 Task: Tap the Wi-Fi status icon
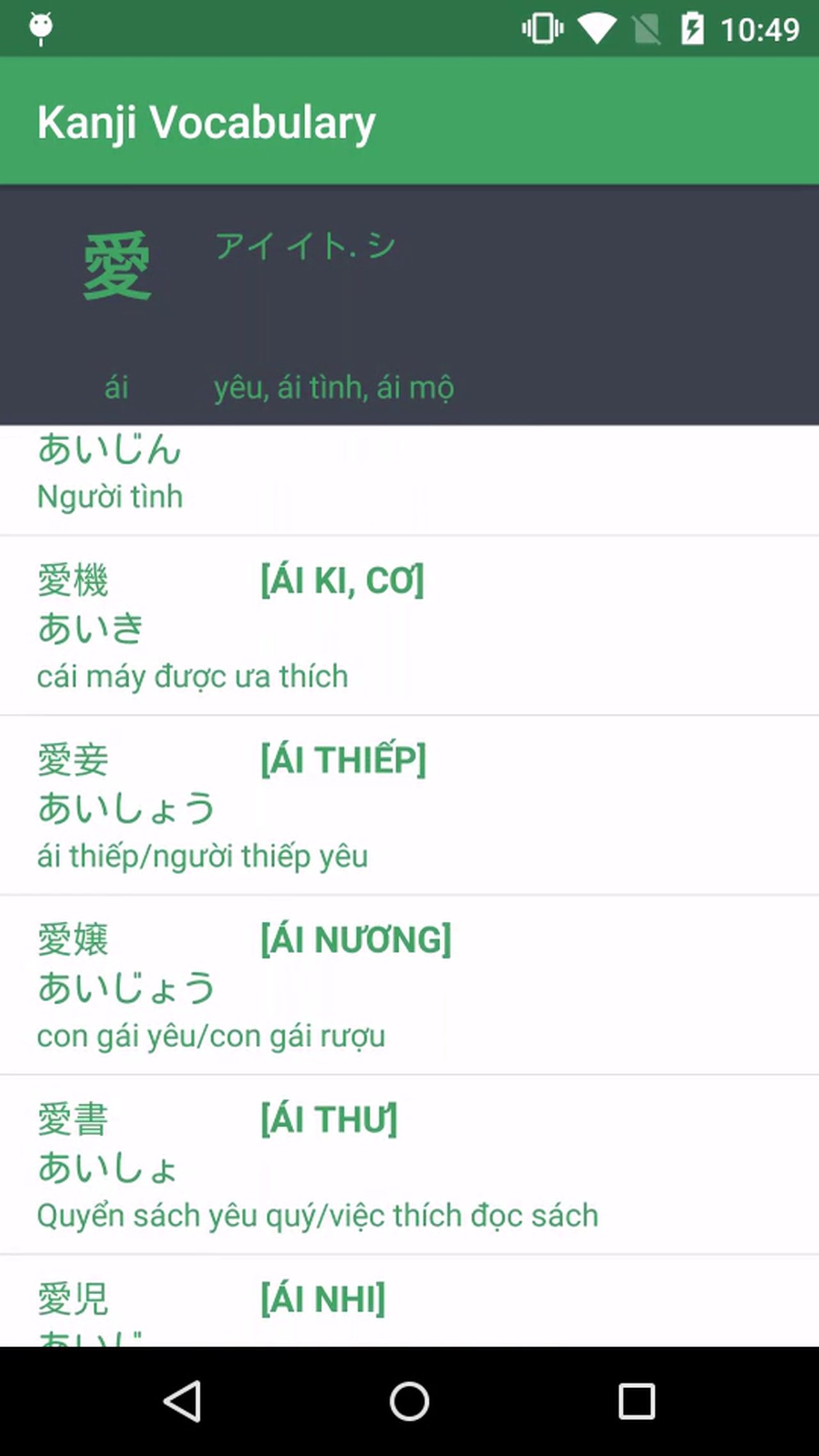tap(598, 28)
